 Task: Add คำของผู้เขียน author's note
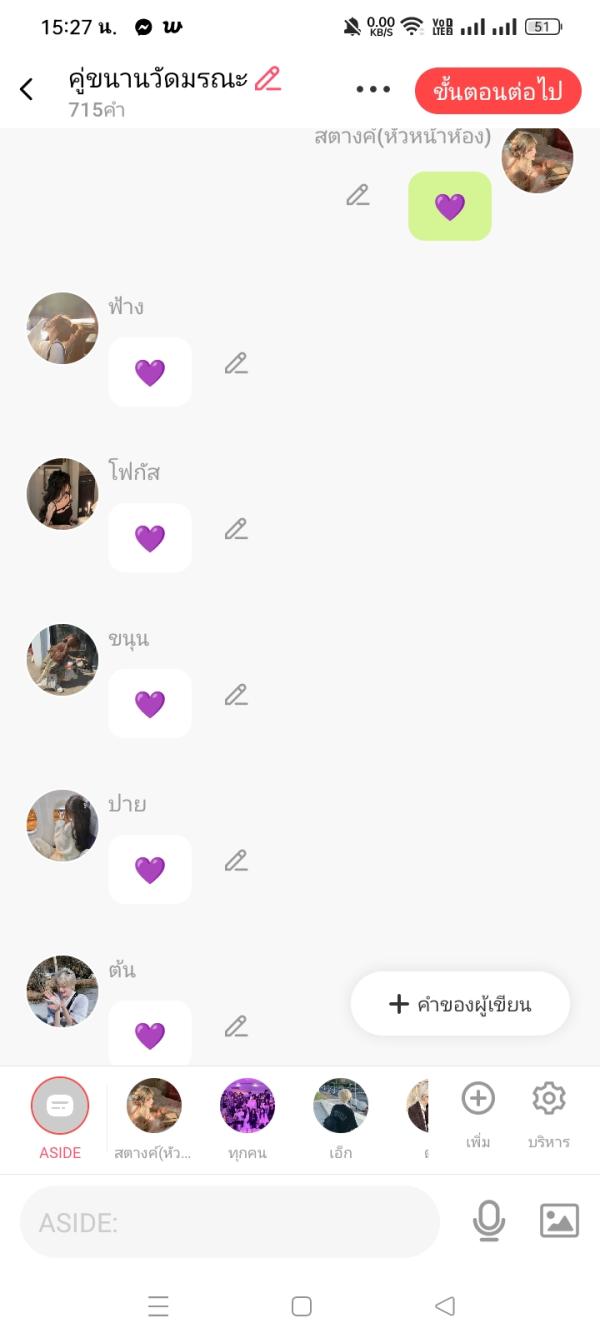(460, 1004)
